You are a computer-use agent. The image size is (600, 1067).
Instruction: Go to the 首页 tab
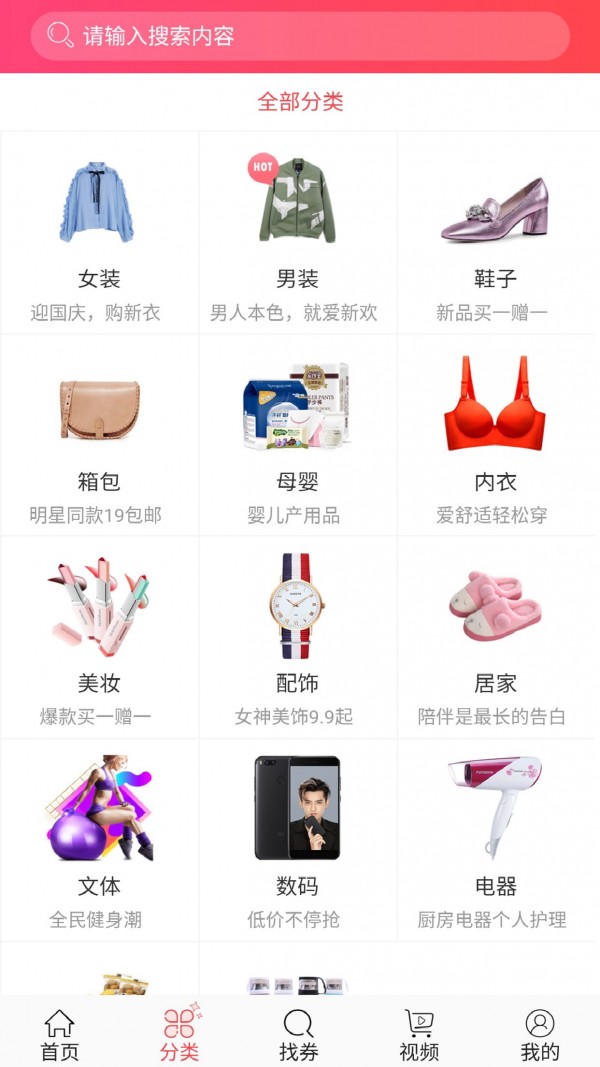click(60, 1034)
